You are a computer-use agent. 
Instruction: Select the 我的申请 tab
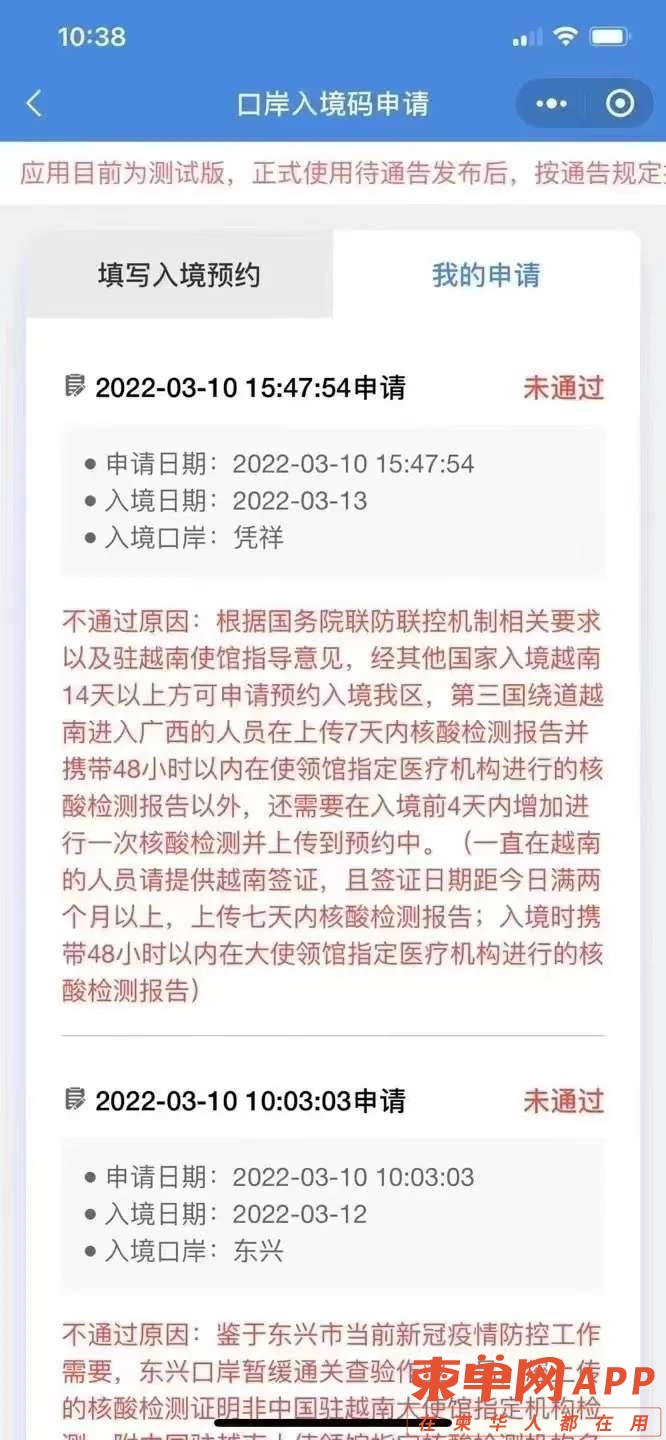tap(486, 275)
